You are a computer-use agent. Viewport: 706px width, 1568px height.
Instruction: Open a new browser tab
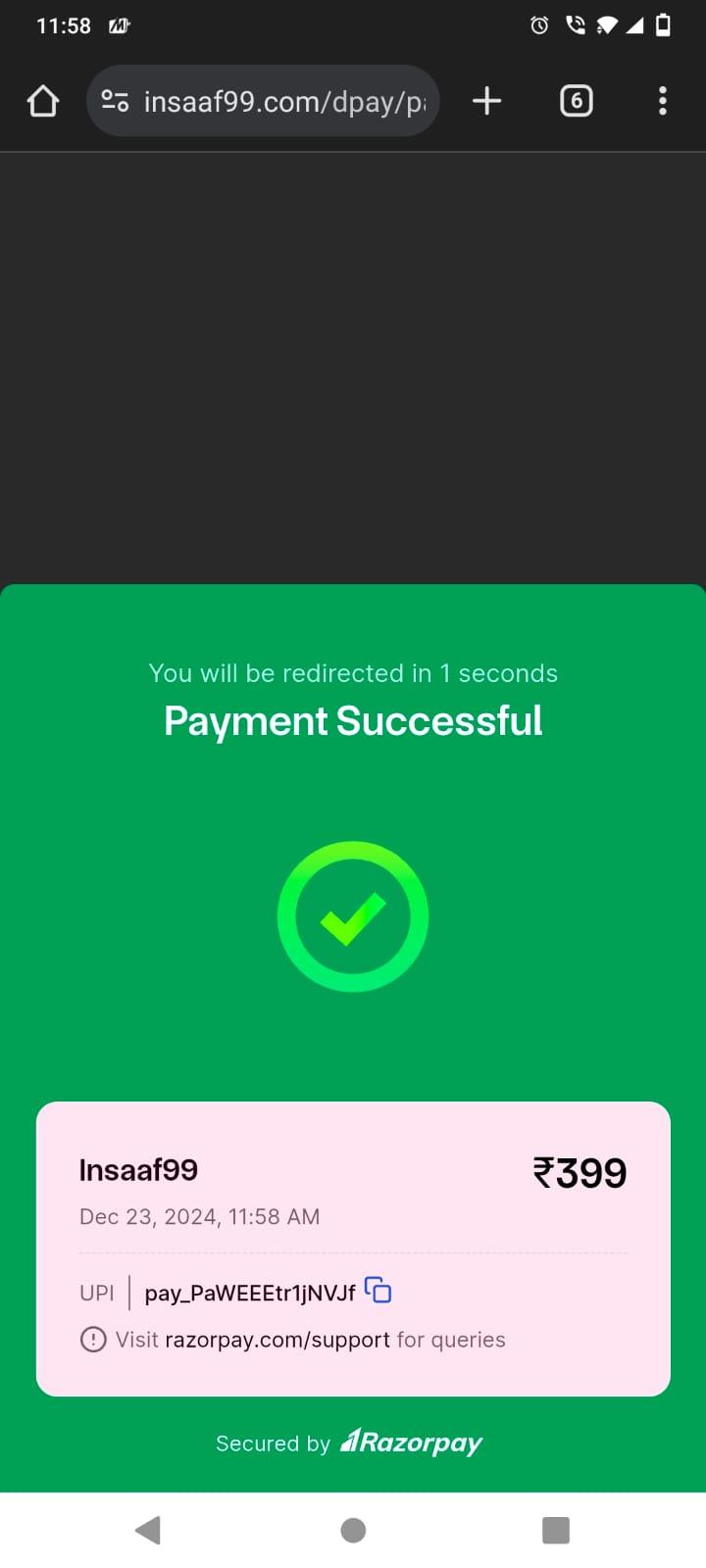(486, 101)
